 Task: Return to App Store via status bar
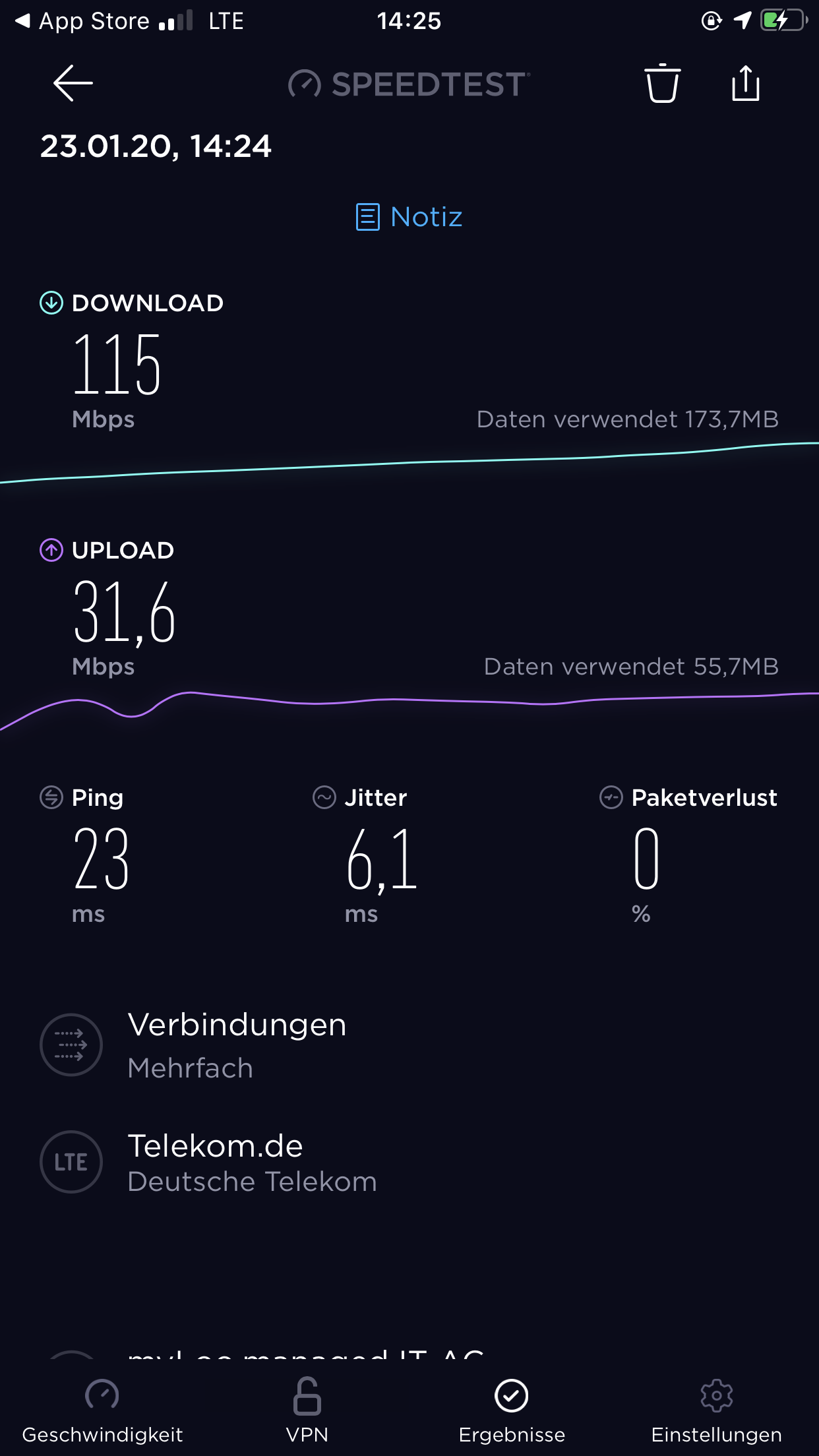[82, 21]
